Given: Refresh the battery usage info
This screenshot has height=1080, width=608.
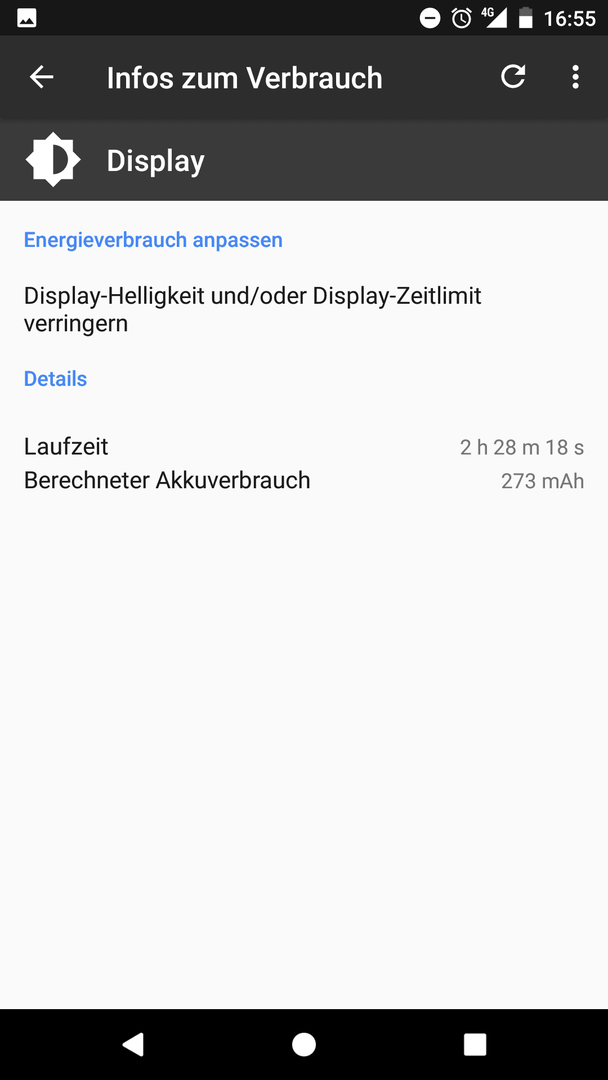Looking at the screenshot, I should point(513,77).
